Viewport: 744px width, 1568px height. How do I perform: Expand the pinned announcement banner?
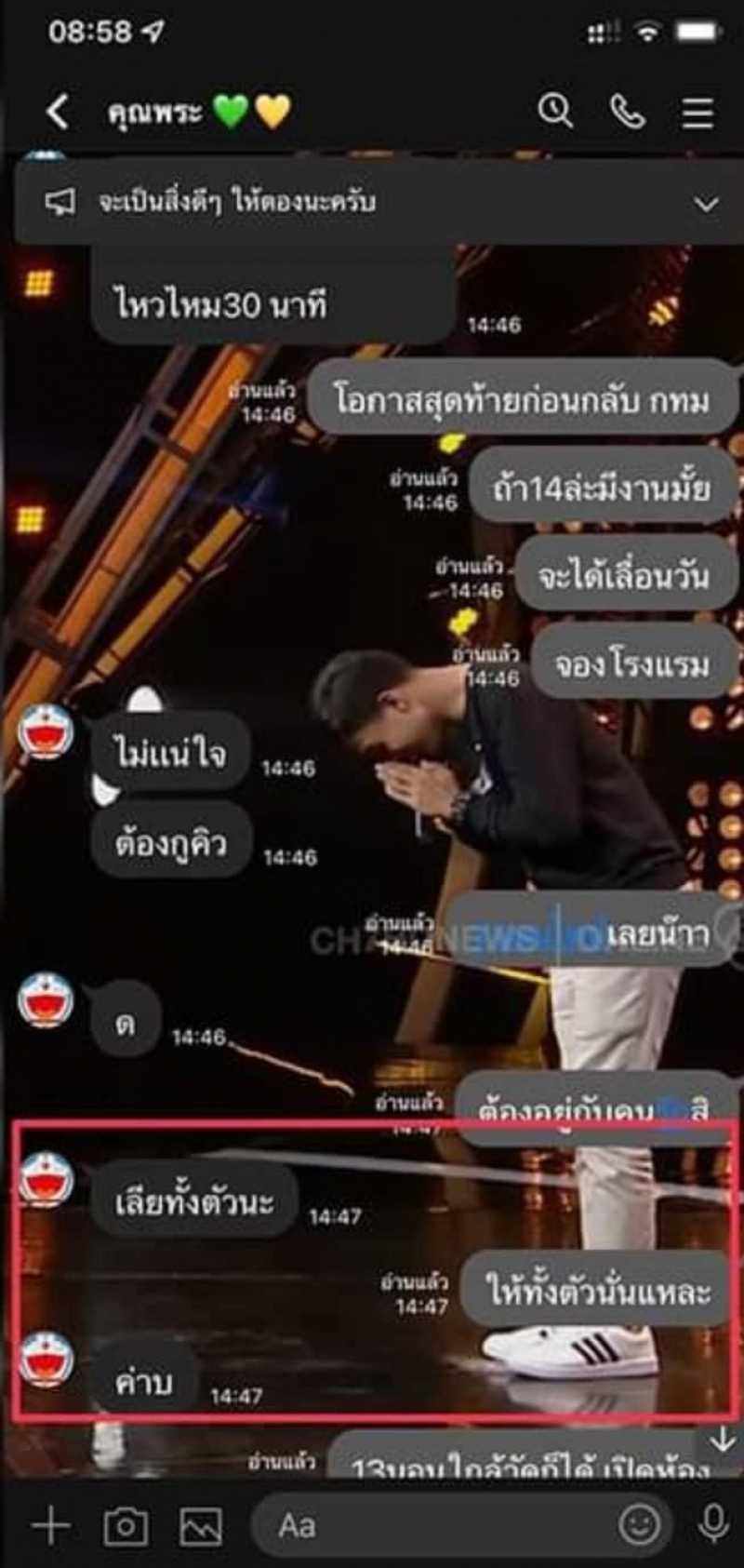706,203
